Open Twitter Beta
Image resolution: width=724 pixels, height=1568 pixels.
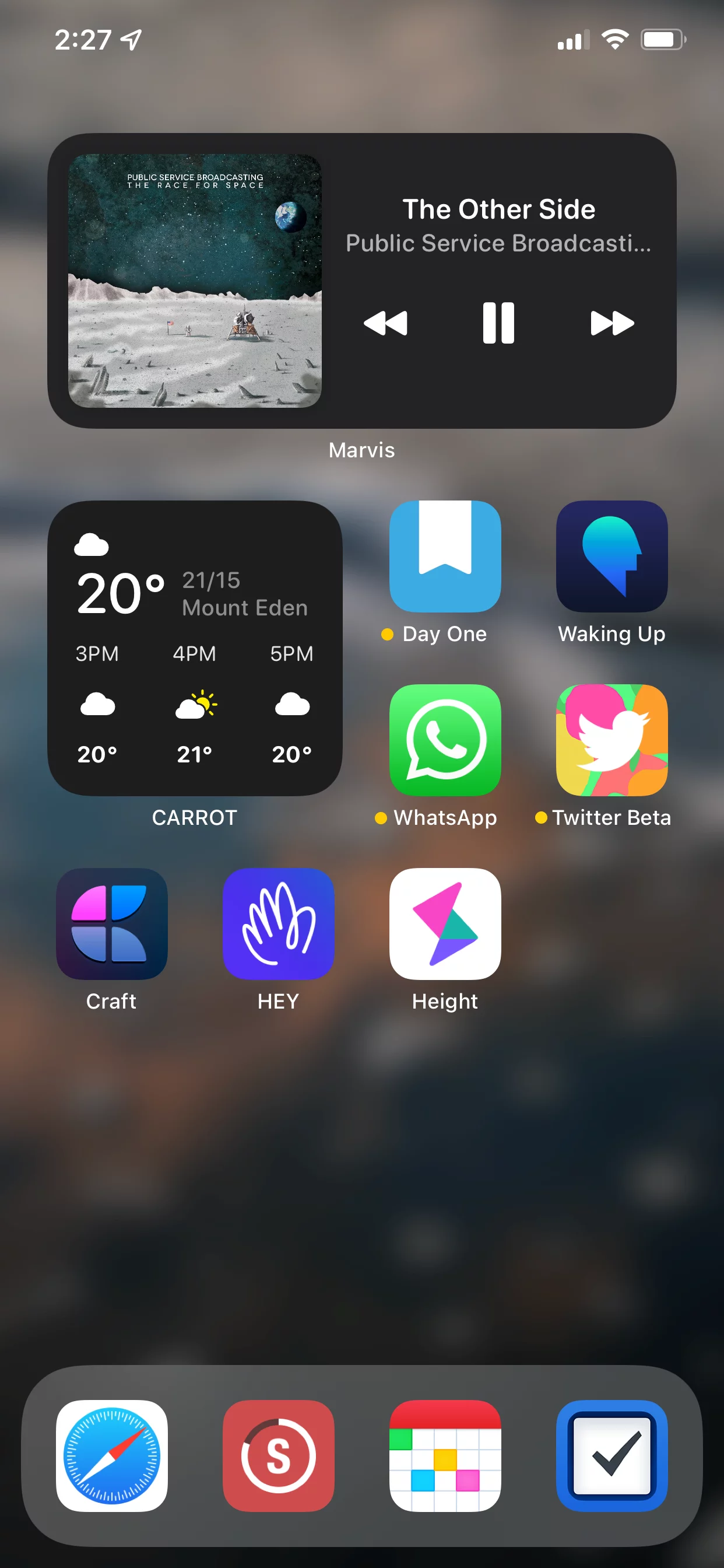(611, 740)
